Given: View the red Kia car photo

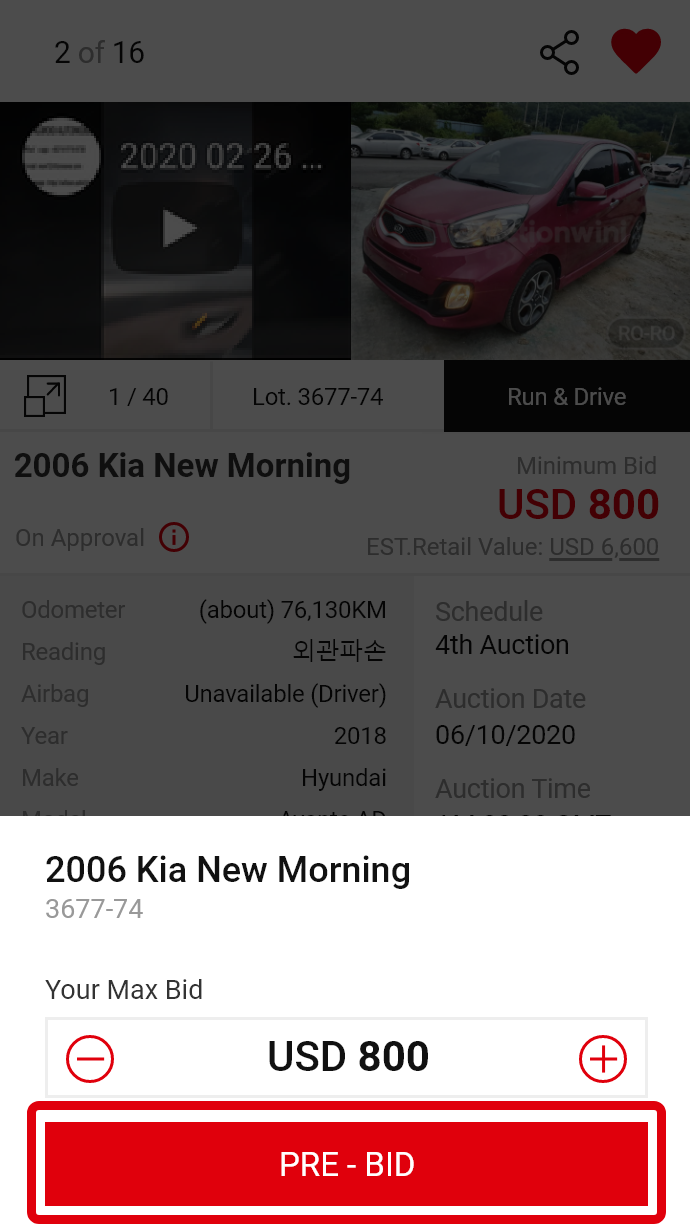Looking at the screenshot, I should [520, 230].
